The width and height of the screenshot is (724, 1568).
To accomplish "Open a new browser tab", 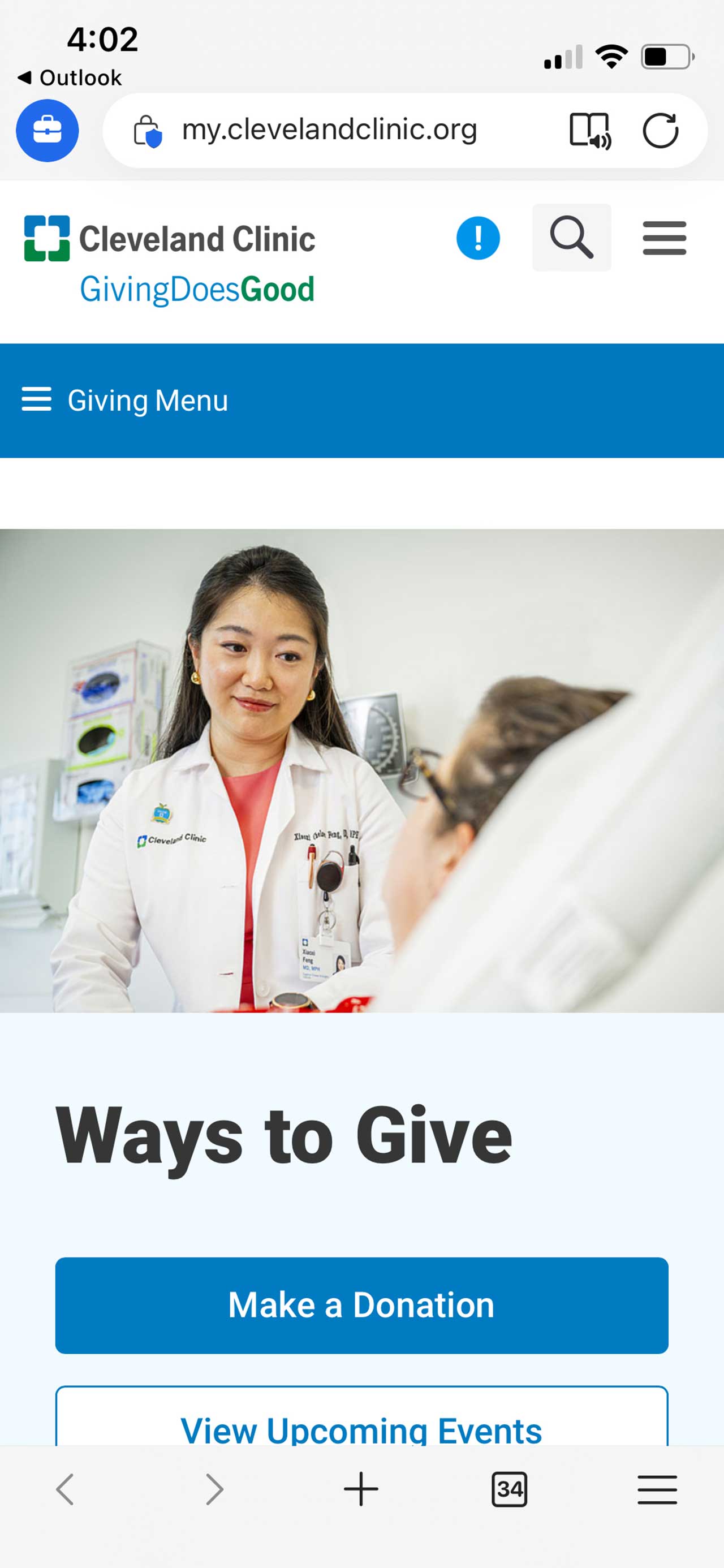I will click(361, 1489).
